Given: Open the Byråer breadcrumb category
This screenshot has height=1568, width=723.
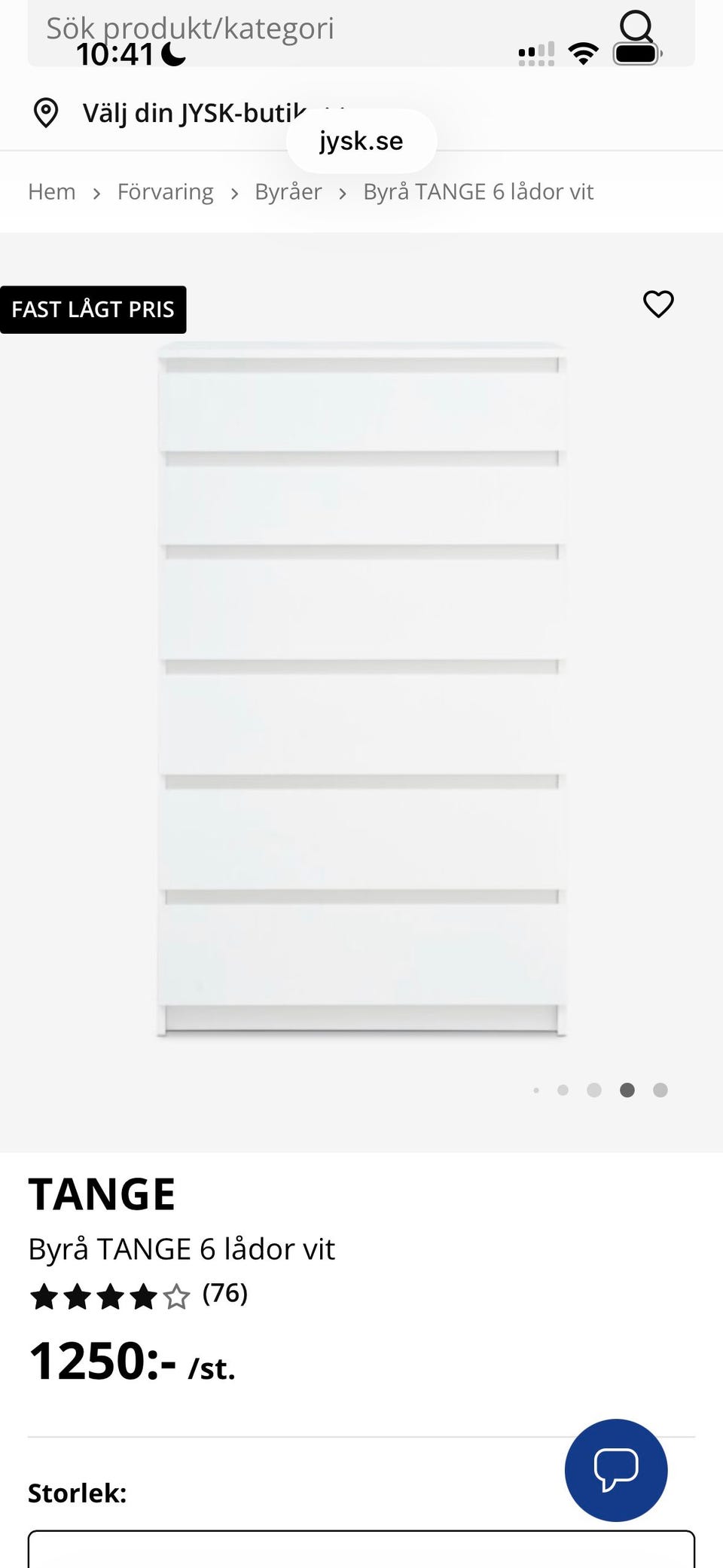Looking at the screenshot, I should pos(288,192).
